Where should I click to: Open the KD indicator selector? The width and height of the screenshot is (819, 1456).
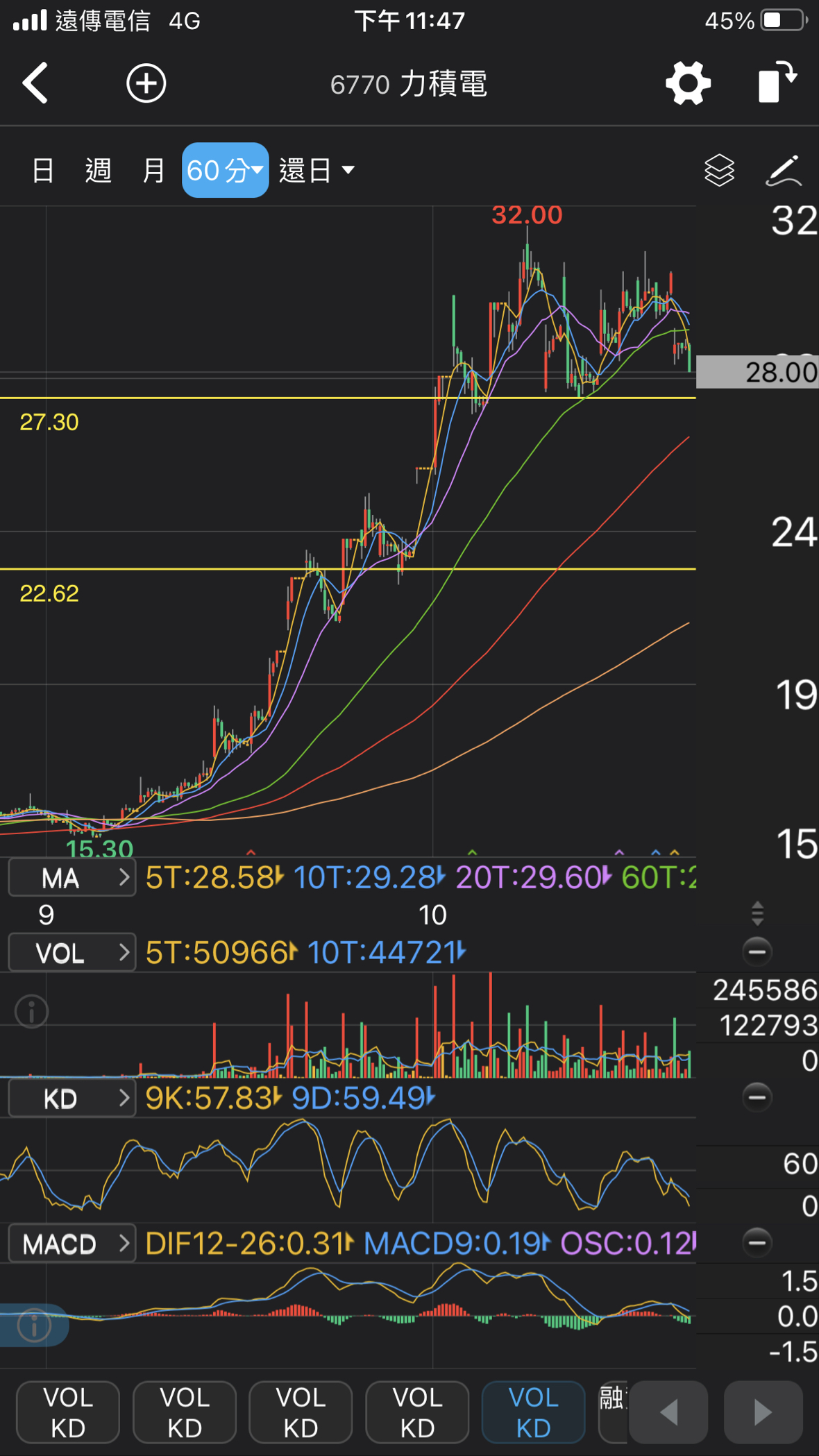[71, 1099]
